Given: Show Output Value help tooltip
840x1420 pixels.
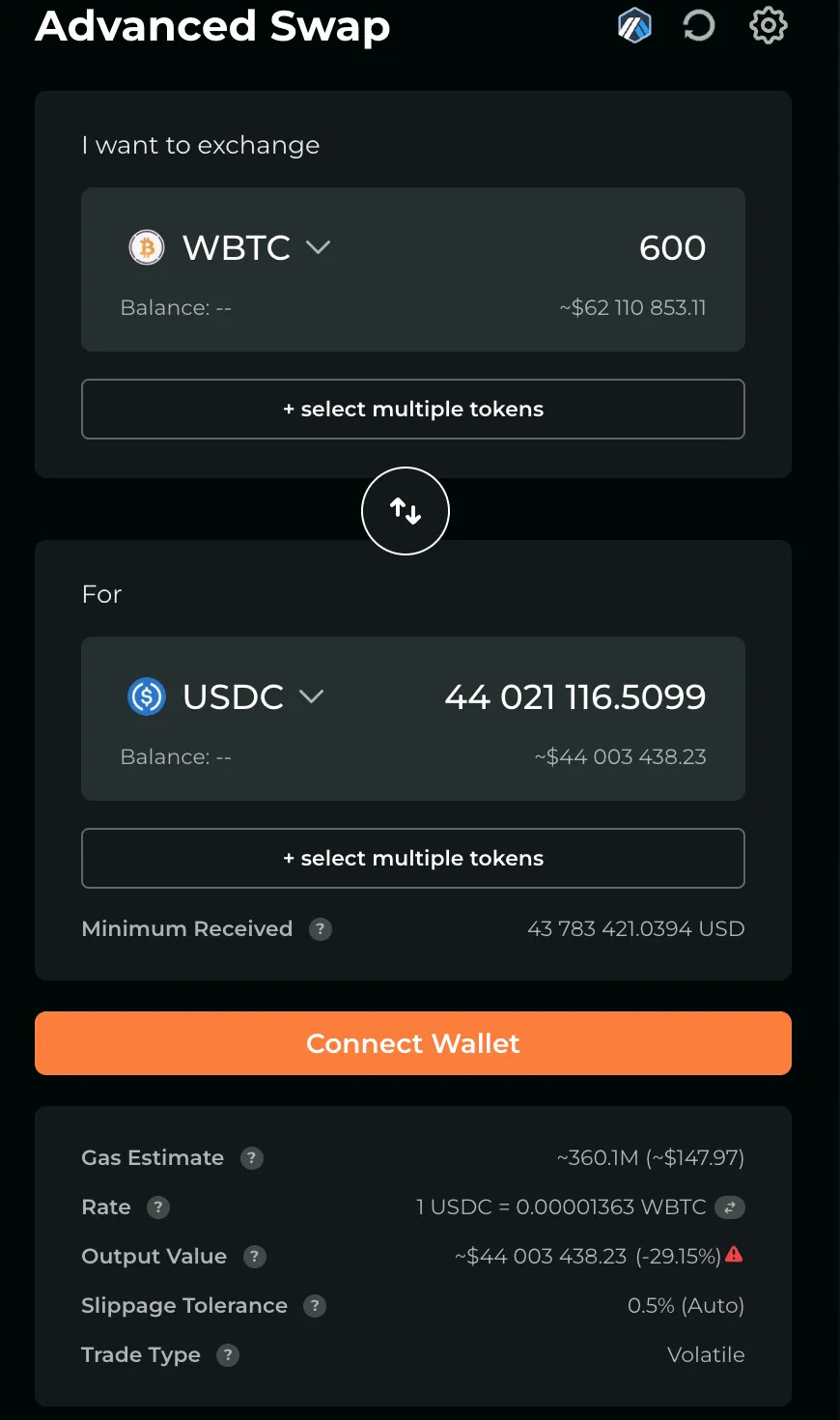Looking at the screenshot, I should click(x=255, y=1257).
